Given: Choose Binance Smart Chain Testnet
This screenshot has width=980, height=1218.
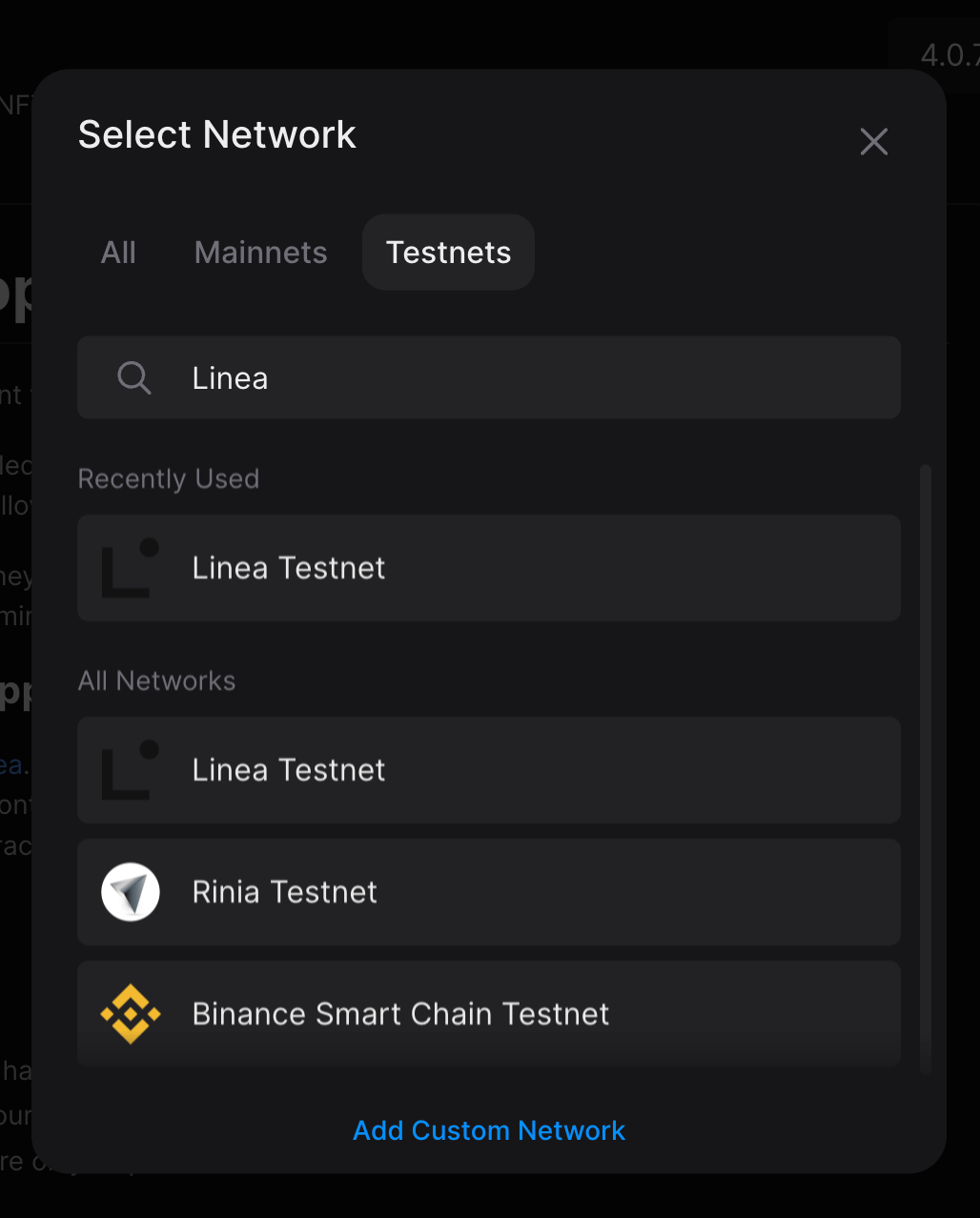Looking at the screenshot, I should [x=488, y=1013].
